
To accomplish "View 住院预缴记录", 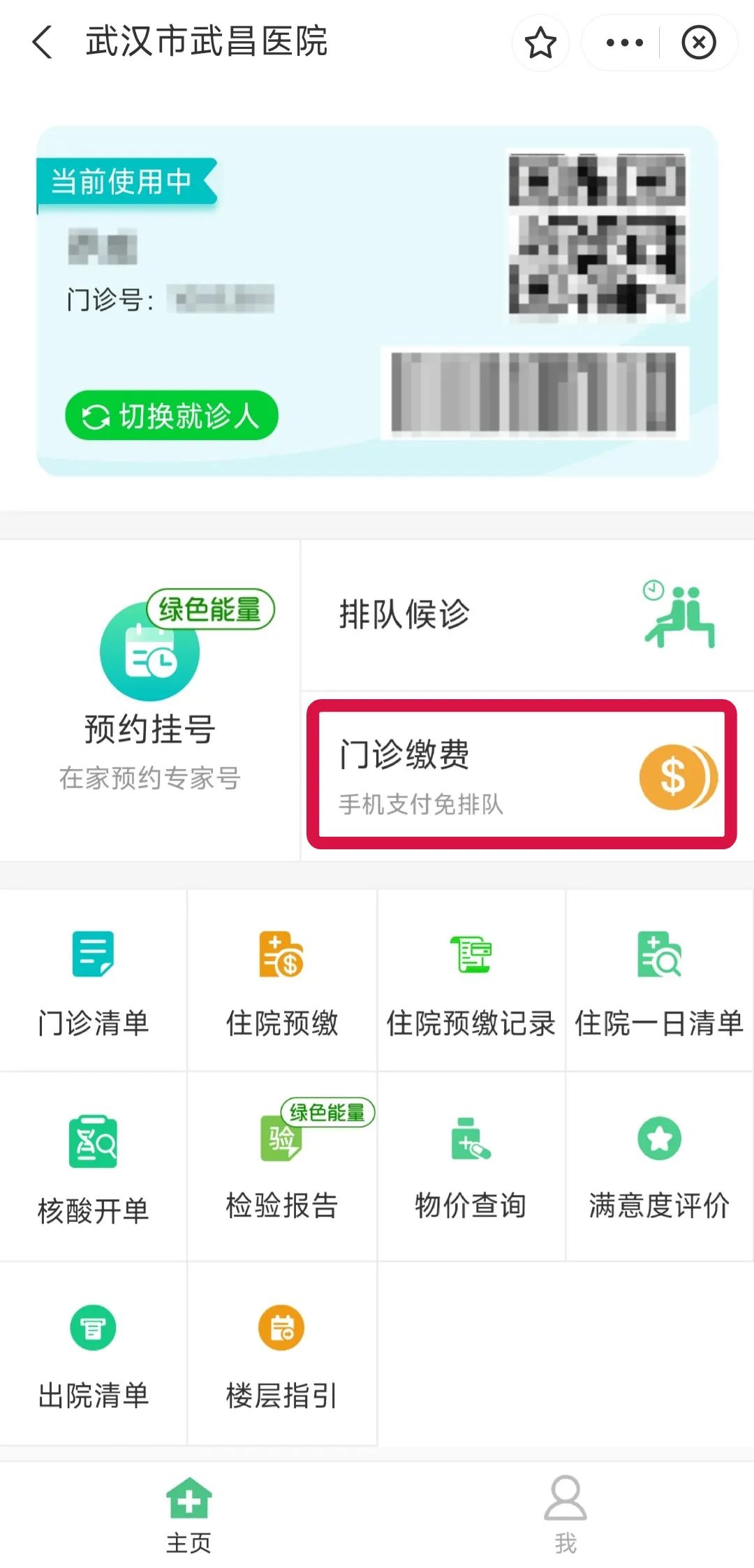I will click(471, 980).
